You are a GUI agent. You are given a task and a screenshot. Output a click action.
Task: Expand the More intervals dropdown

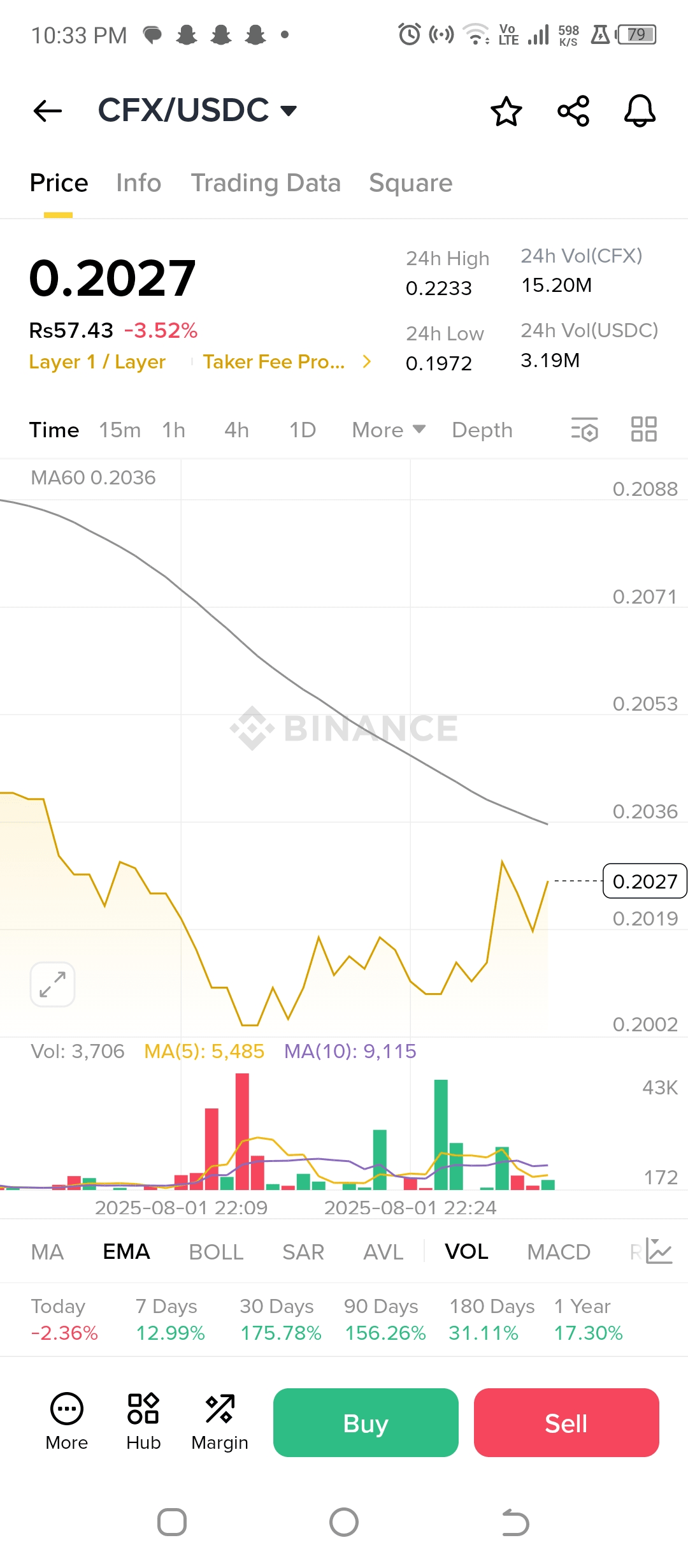pyautogui.click(x=388, y=430)
